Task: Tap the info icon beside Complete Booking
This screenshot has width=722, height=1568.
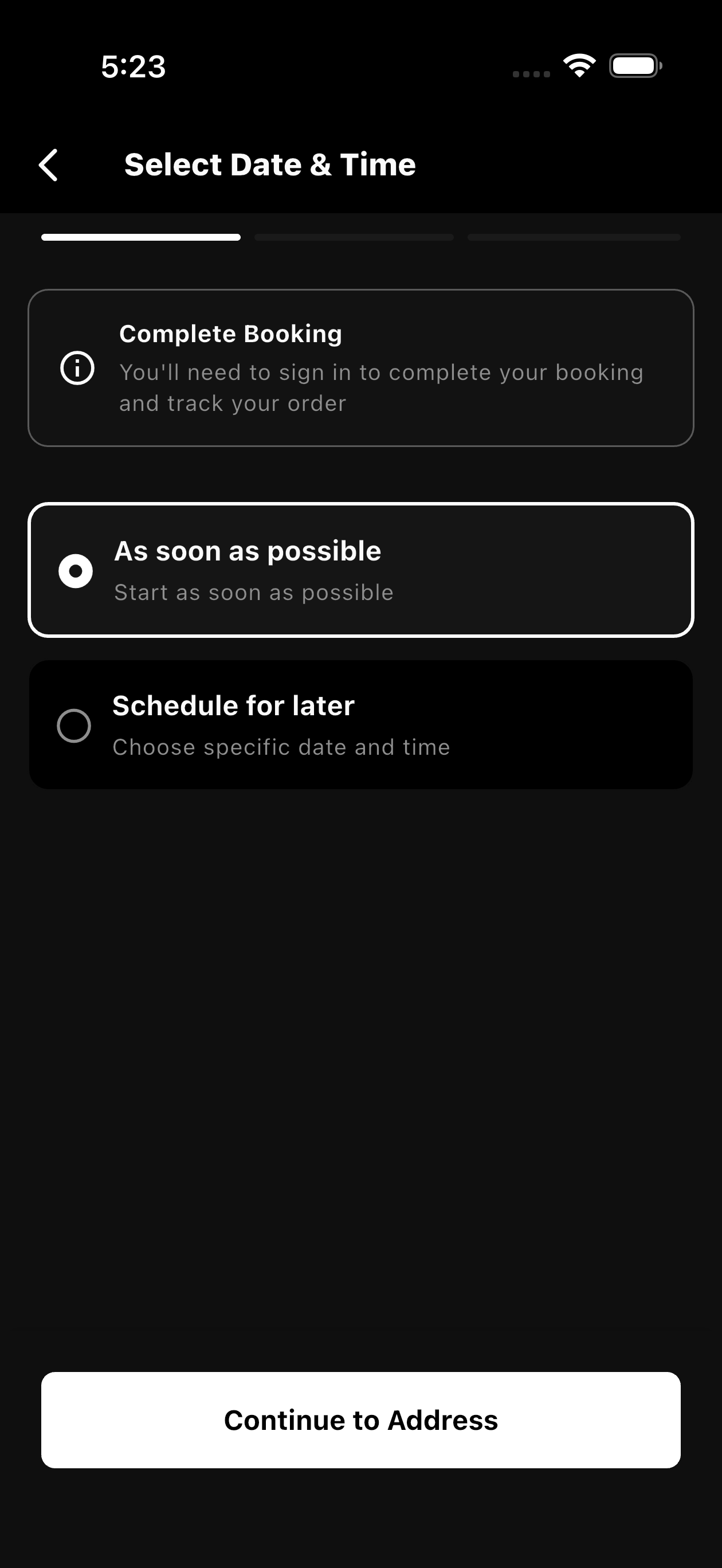Action: (77, 368)
